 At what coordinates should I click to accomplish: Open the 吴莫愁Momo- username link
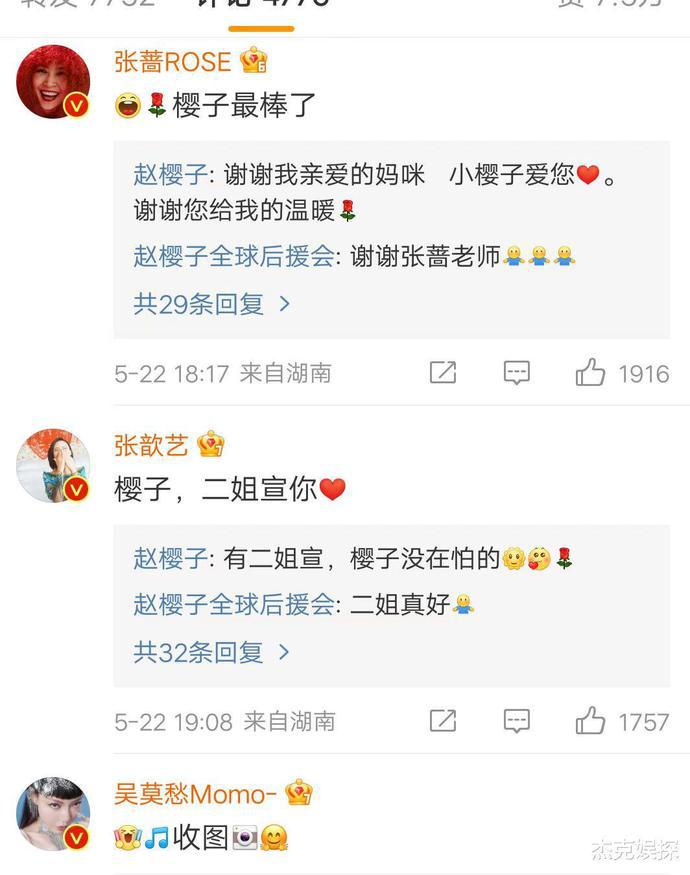(195, 795)
